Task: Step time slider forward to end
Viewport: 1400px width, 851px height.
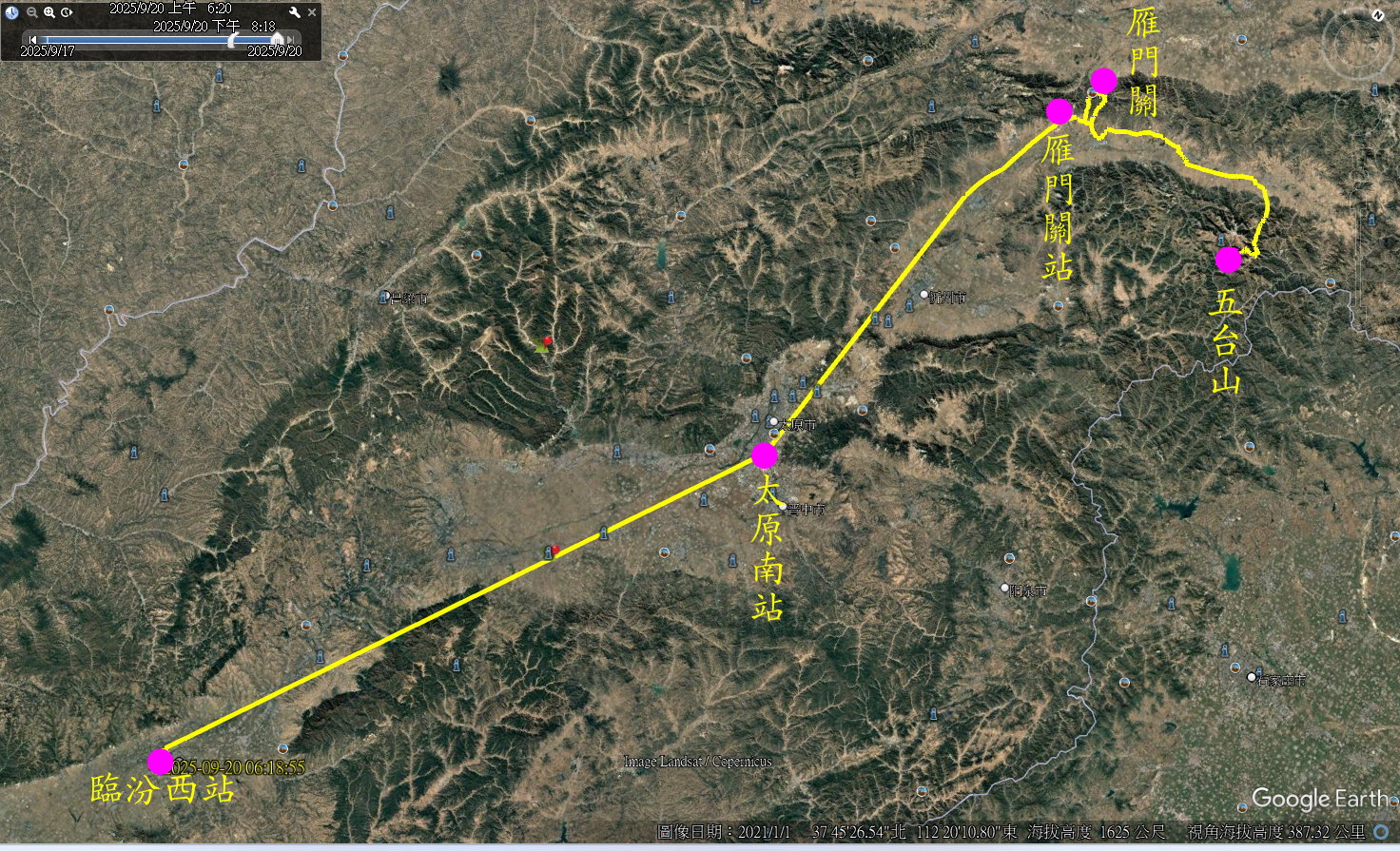Action: point(290,40)
